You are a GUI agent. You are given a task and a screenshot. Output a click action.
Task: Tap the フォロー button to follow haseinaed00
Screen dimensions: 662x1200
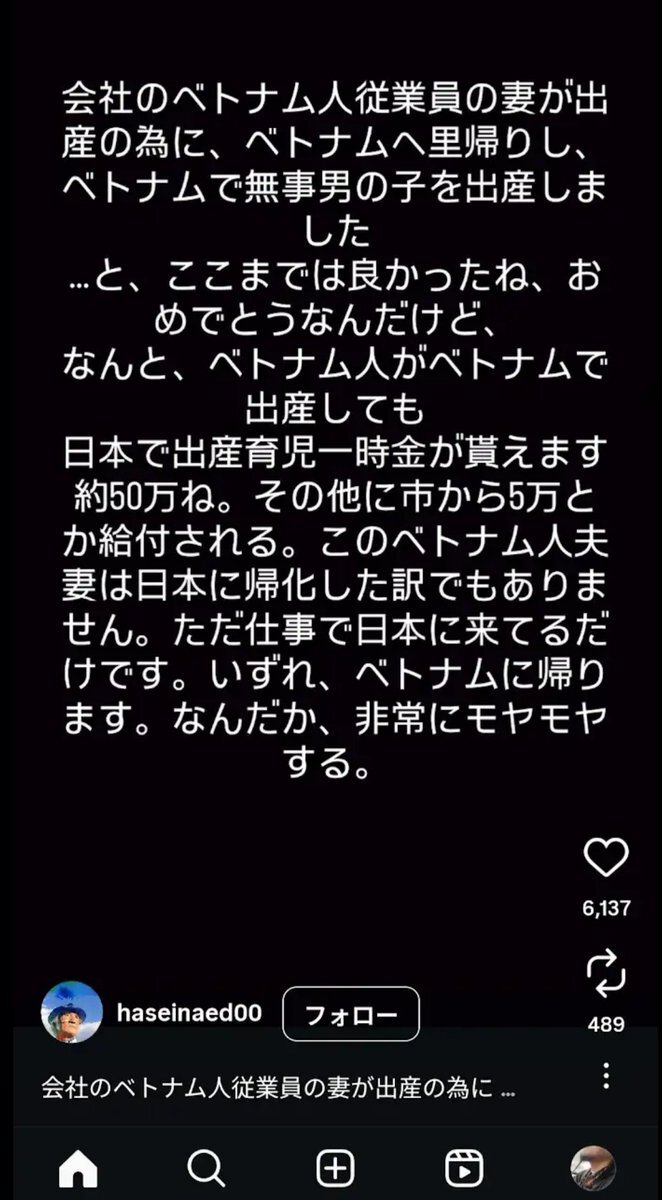click(x=350, y=1015)
